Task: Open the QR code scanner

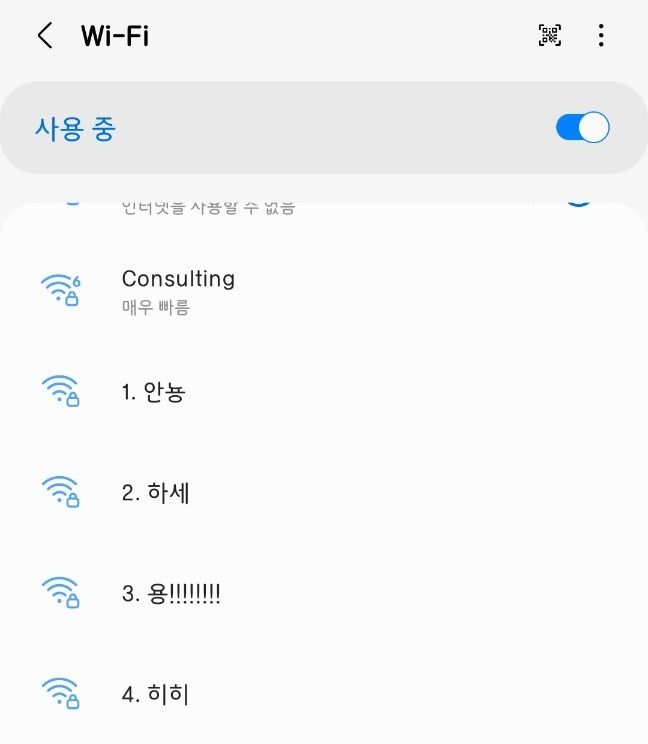Action: [x=550, y=36]
